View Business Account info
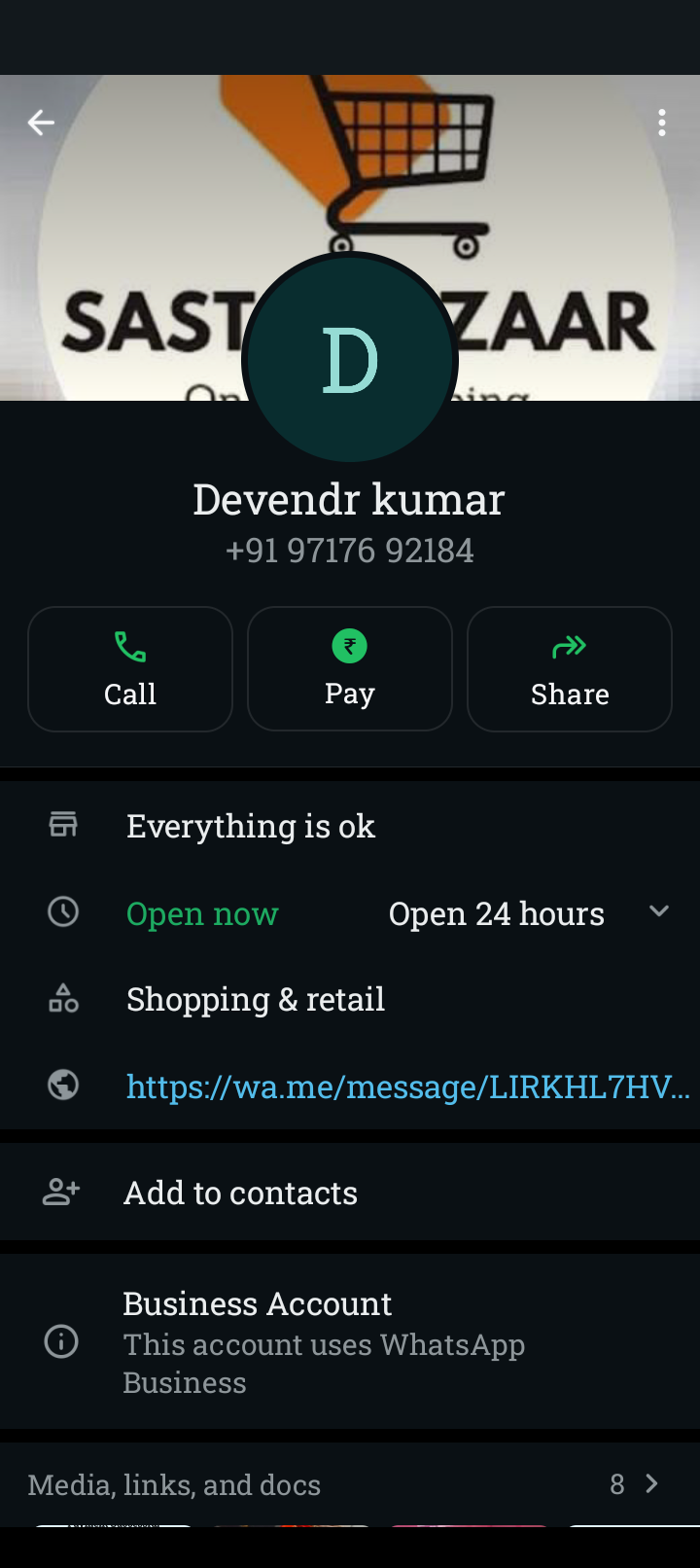Image resolution: width=700 pixels, height=1568 pixels. pos(324,1341)
